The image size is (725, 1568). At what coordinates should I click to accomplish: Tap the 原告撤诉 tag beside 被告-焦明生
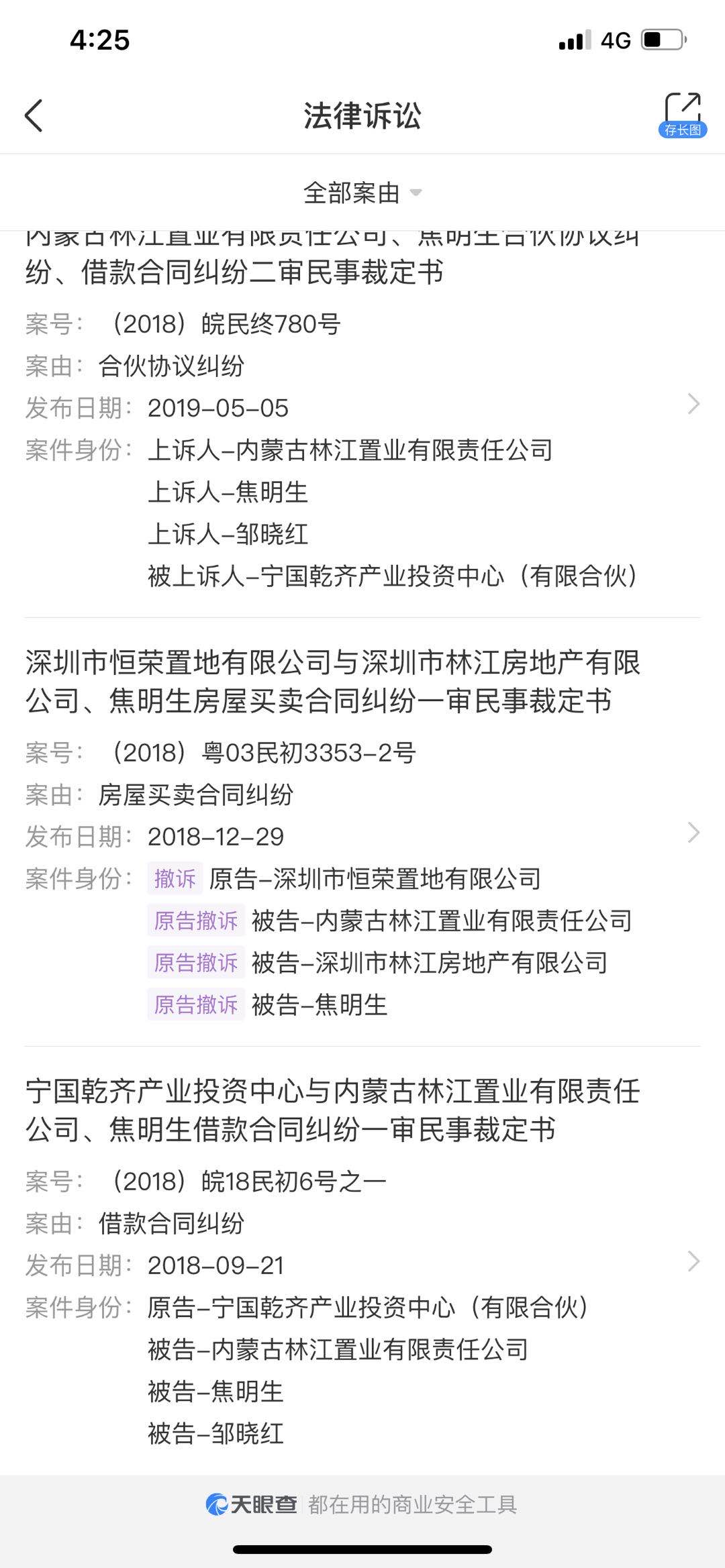(x=195, y=1005)
